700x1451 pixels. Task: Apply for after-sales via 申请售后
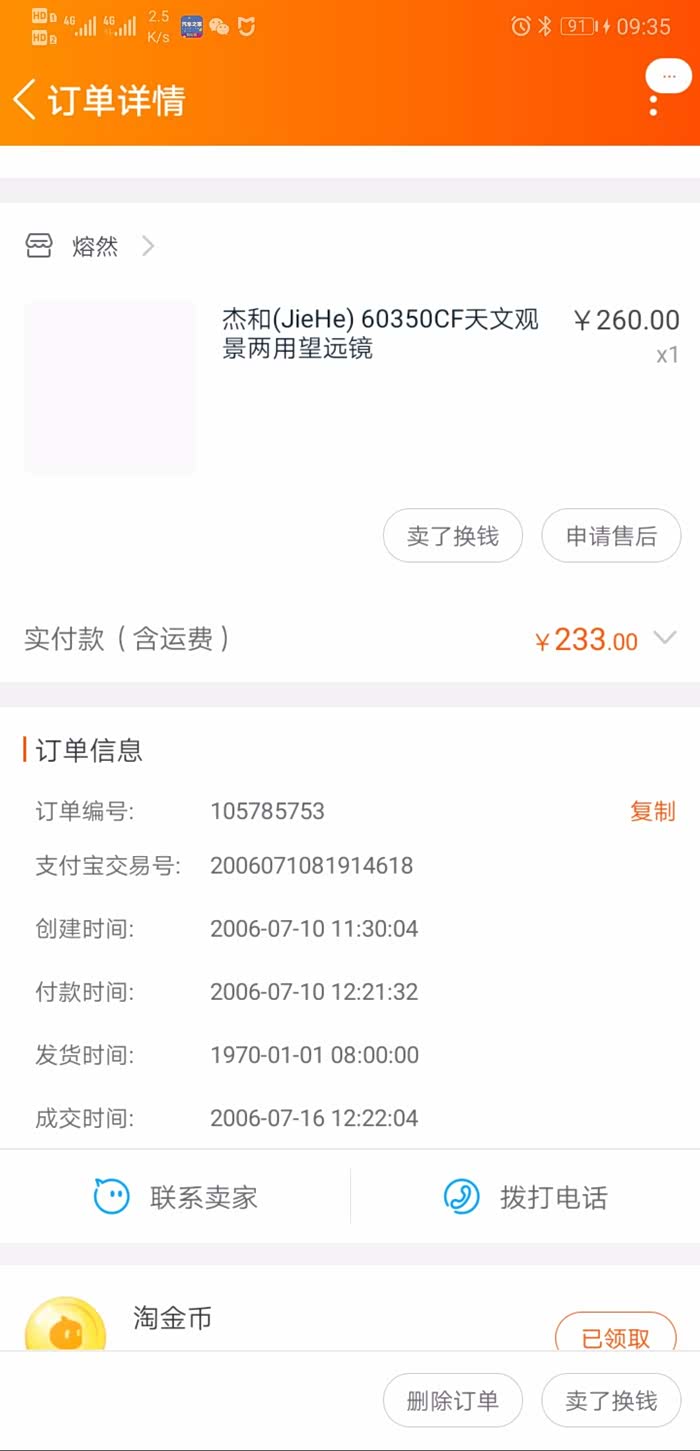611,536
